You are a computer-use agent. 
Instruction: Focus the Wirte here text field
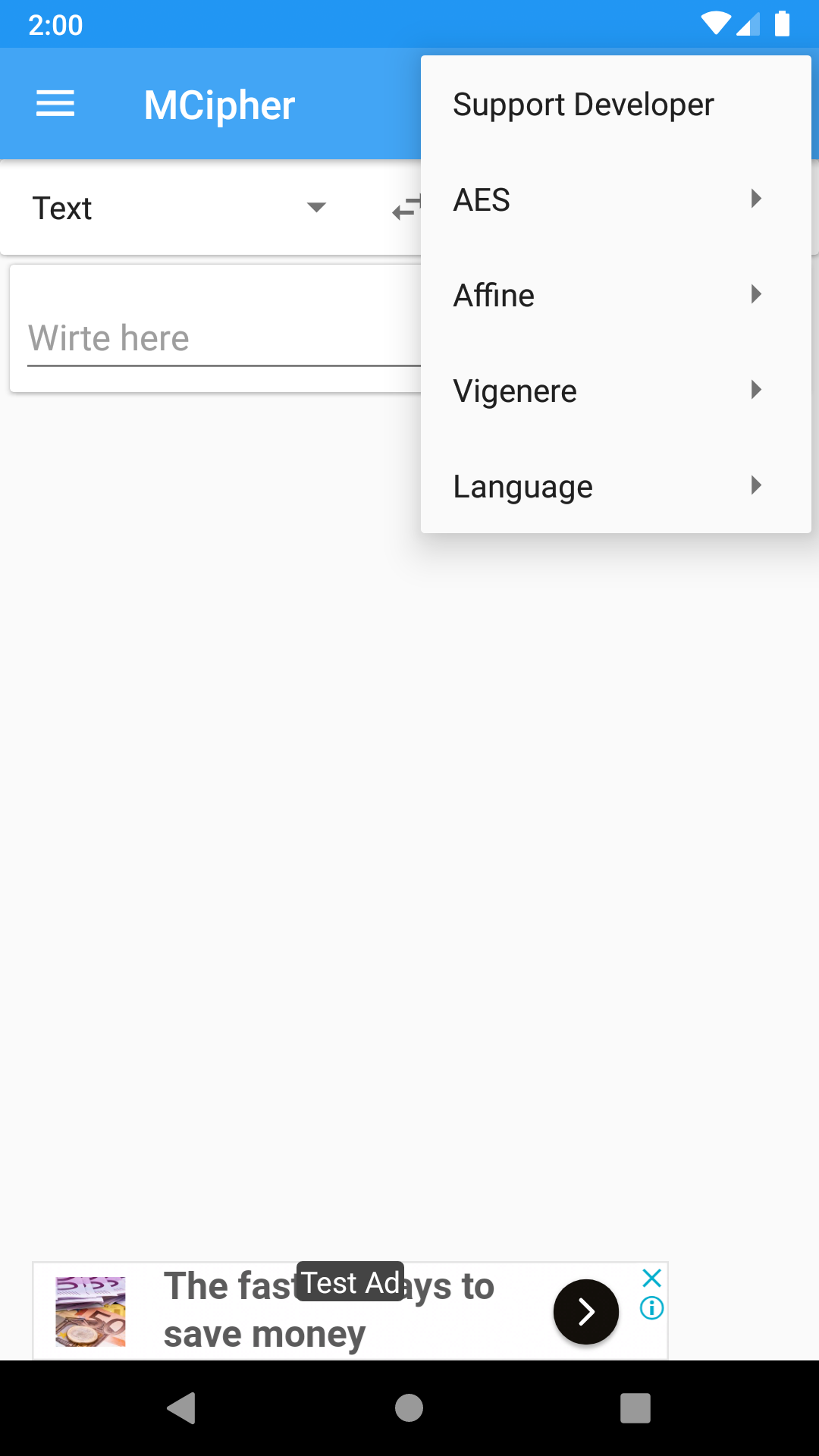pos(224,338)
